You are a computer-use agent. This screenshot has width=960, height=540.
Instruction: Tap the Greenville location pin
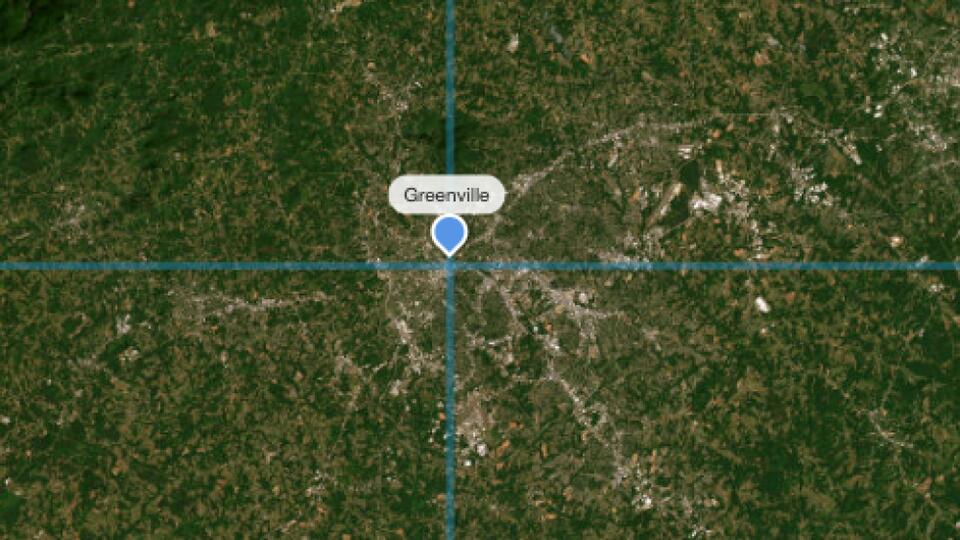click(x=449, y=234)
